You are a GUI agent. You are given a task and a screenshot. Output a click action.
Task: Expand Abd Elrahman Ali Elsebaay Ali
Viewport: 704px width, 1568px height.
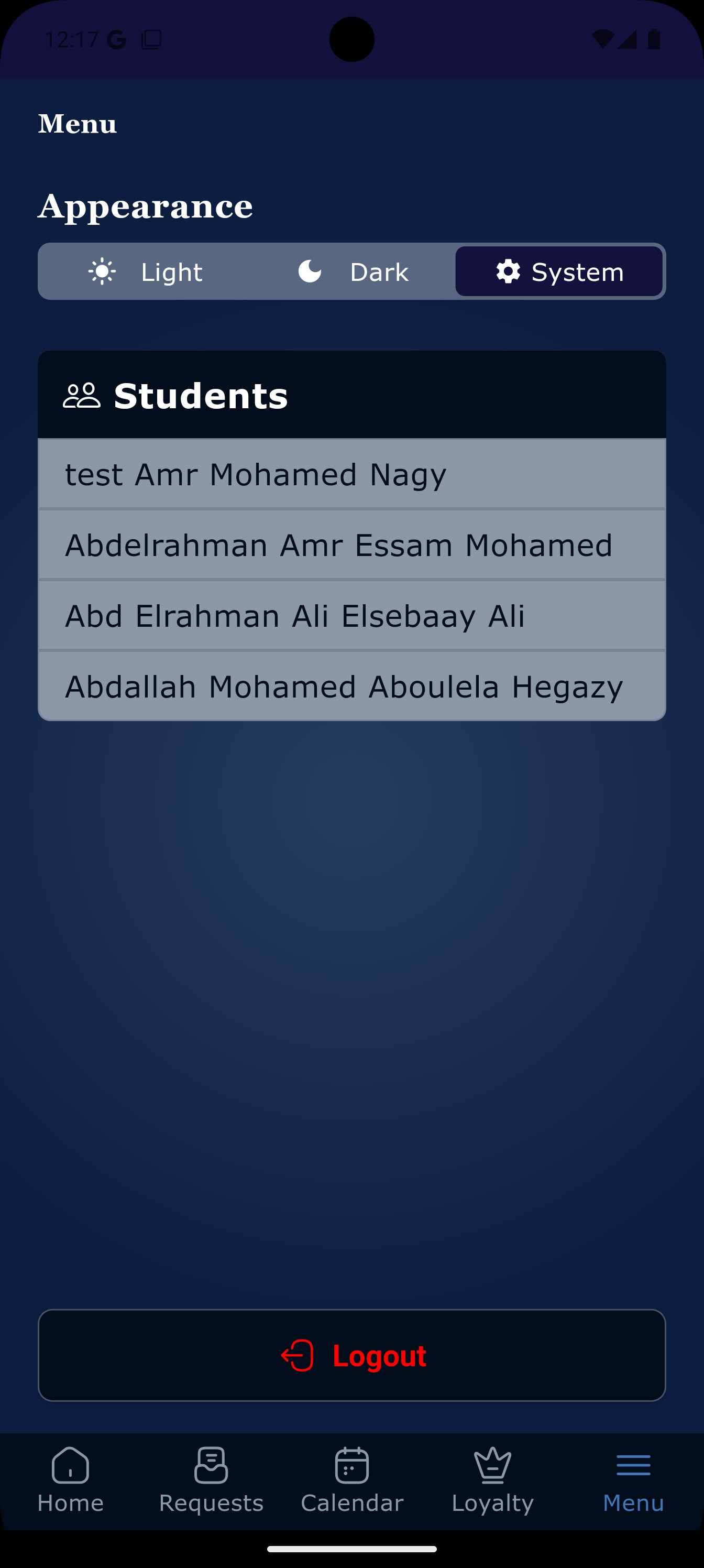coord(351,615)
